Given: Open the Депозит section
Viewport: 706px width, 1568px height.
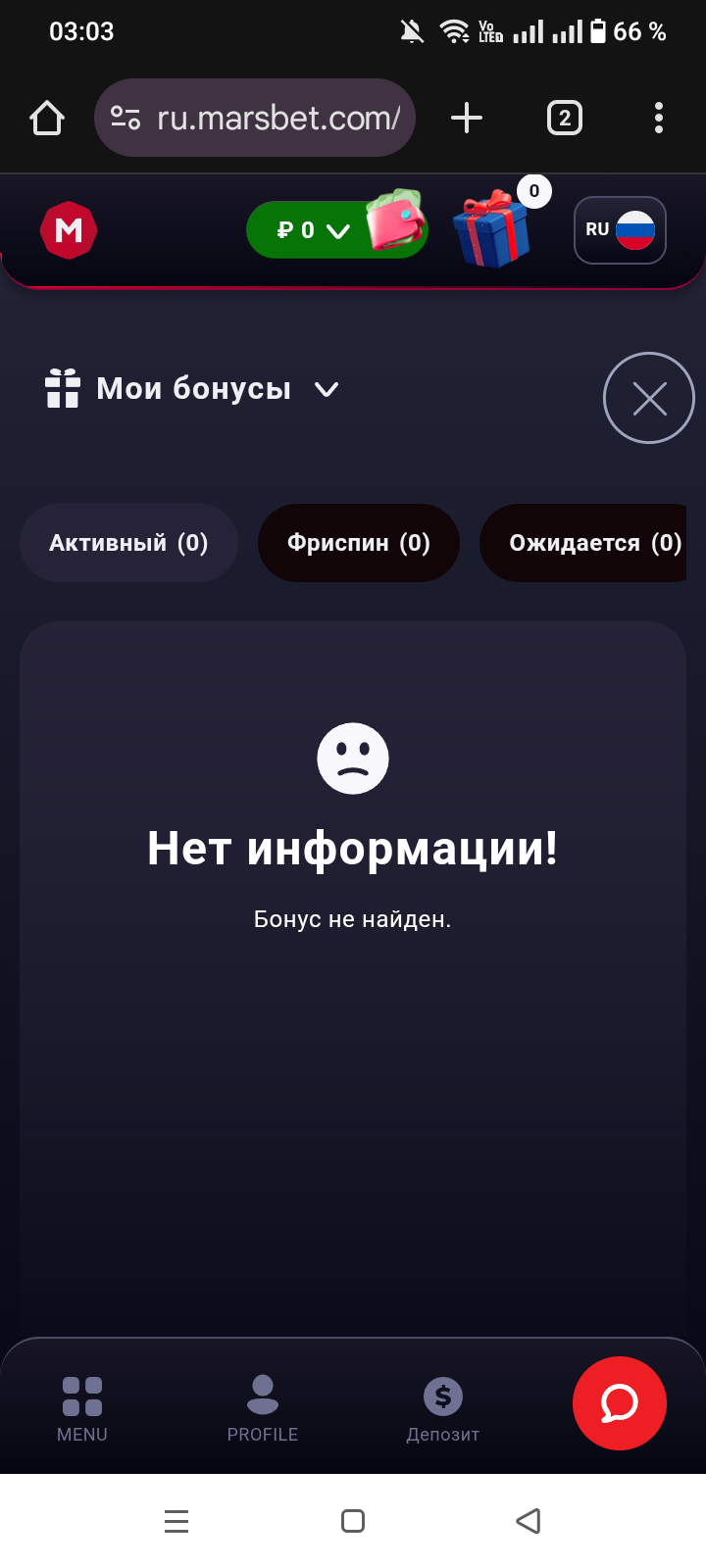Looking at the screenshot, I should 443,1409.
